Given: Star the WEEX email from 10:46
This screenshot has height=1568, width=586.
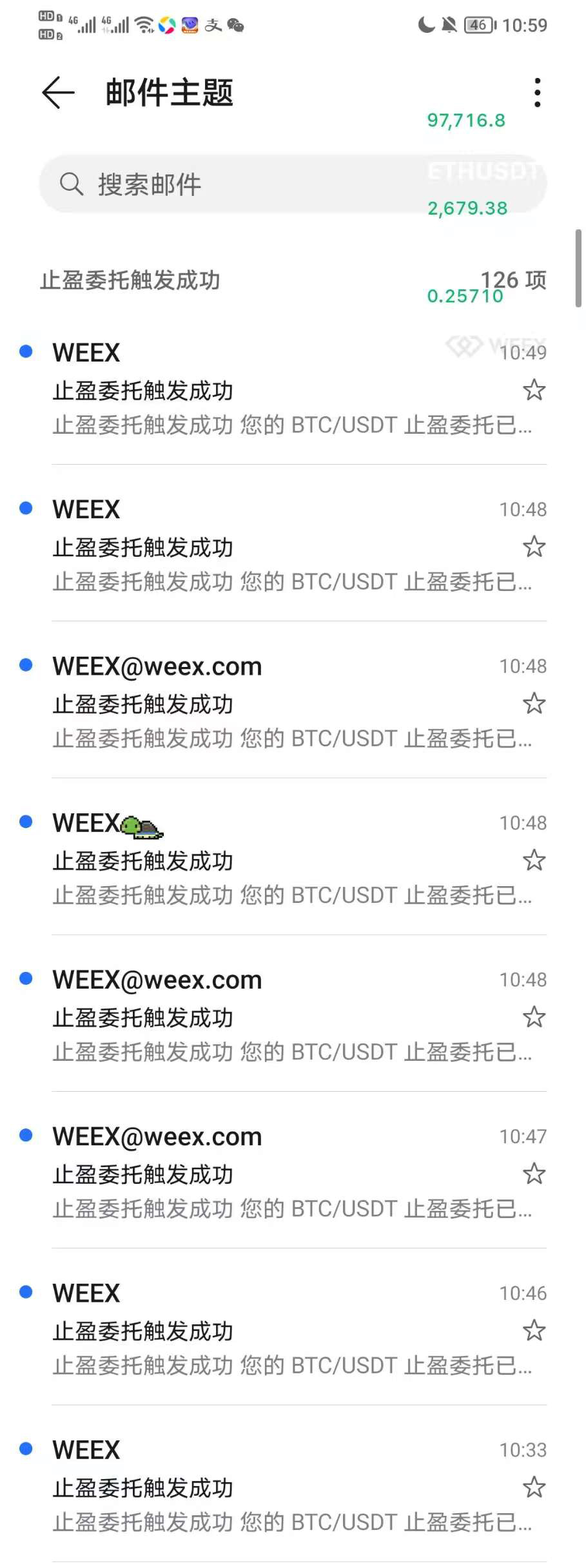Looking at the screenshot, I should tap(534, 1330).
